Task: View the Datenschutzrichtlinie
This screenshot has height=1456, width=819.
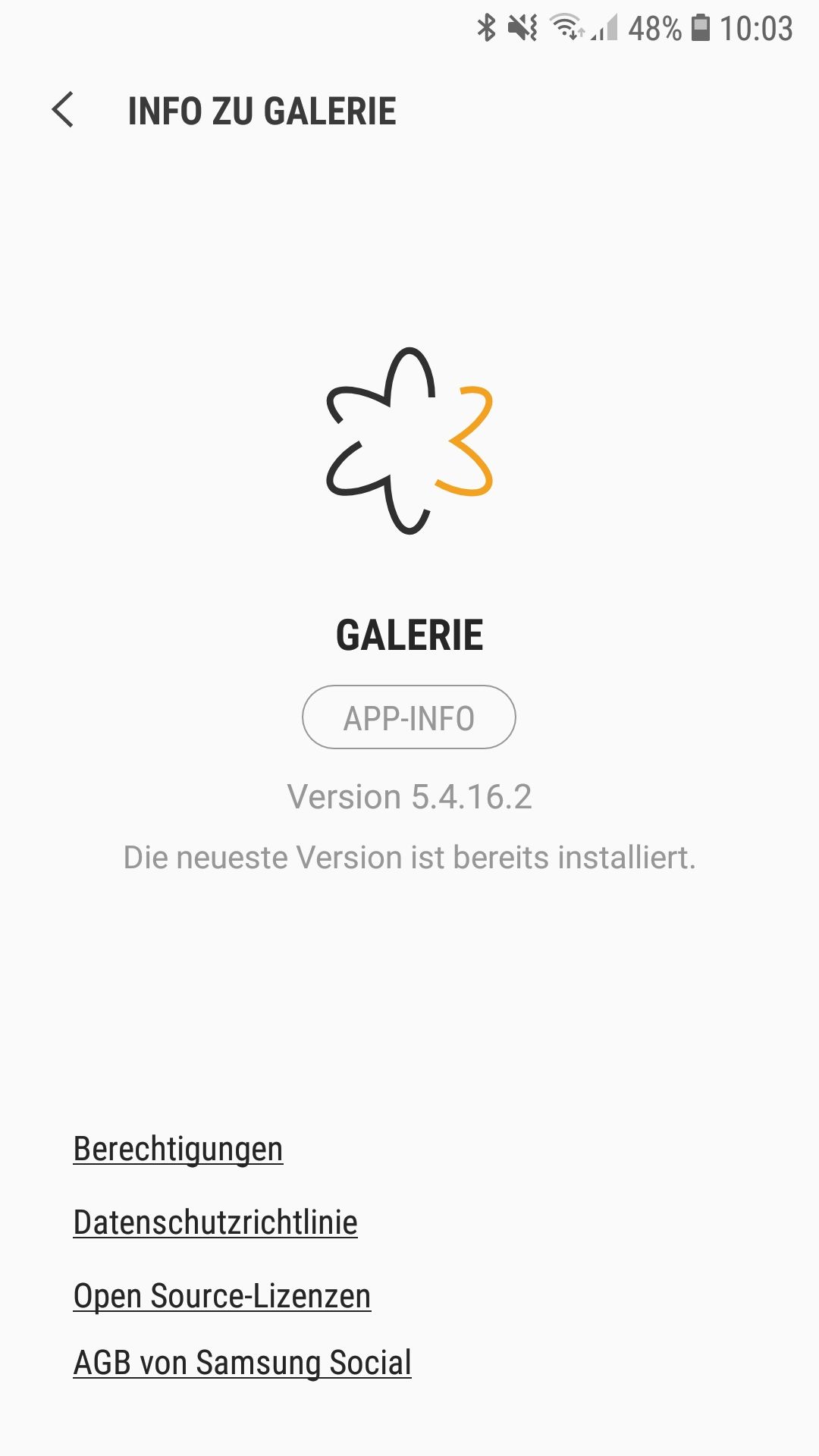Action: pos(215,1222)
